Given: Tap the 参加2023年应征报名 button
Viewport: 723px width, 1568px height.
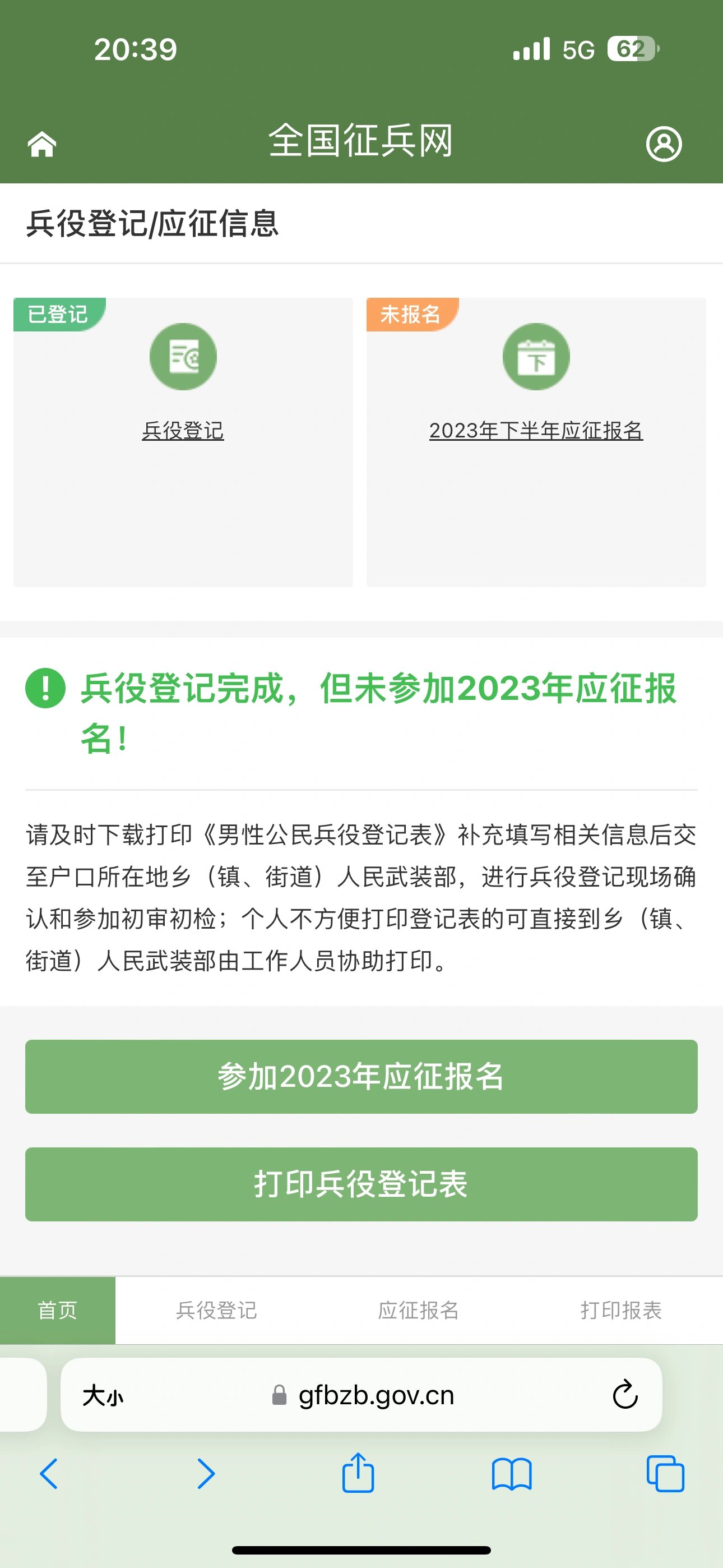Looking at the screenshot, I should click(361, 1076).
